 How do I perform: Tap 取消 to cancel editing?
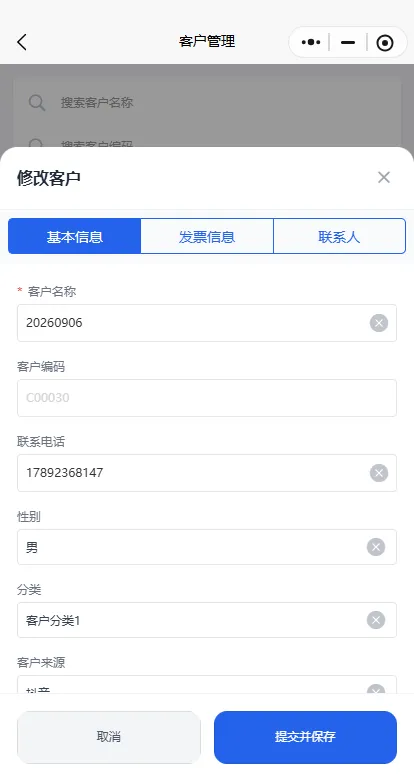point(109,737)
